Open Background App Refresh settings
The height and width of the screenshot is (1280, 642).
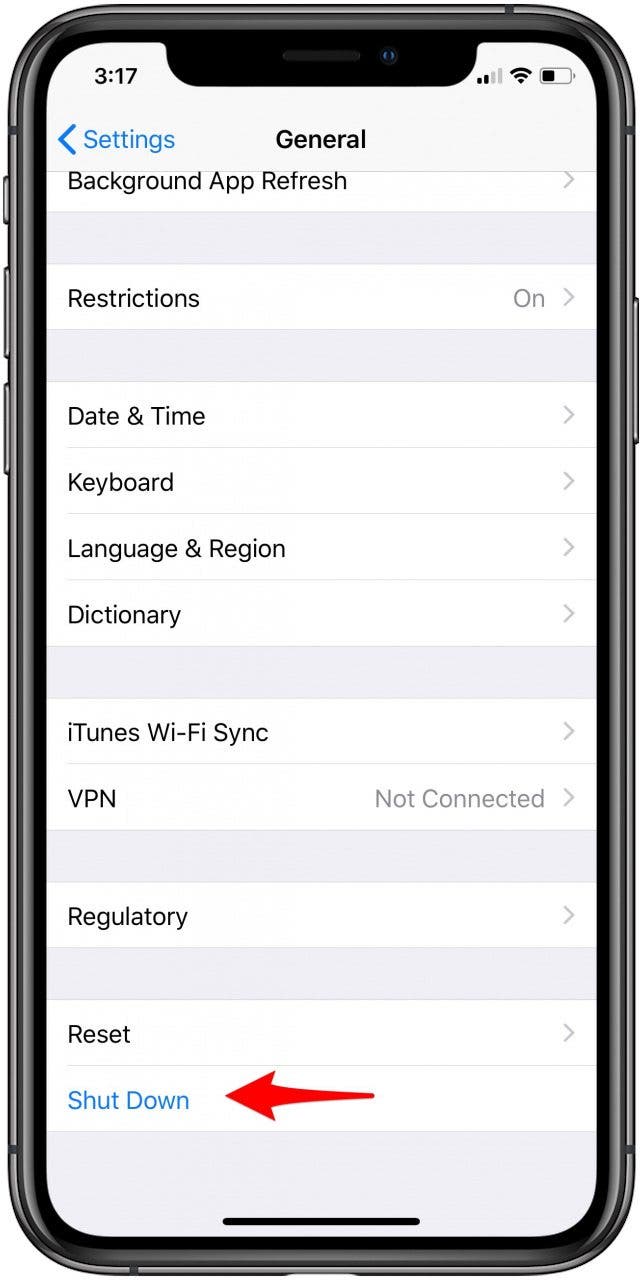(320, 184)
